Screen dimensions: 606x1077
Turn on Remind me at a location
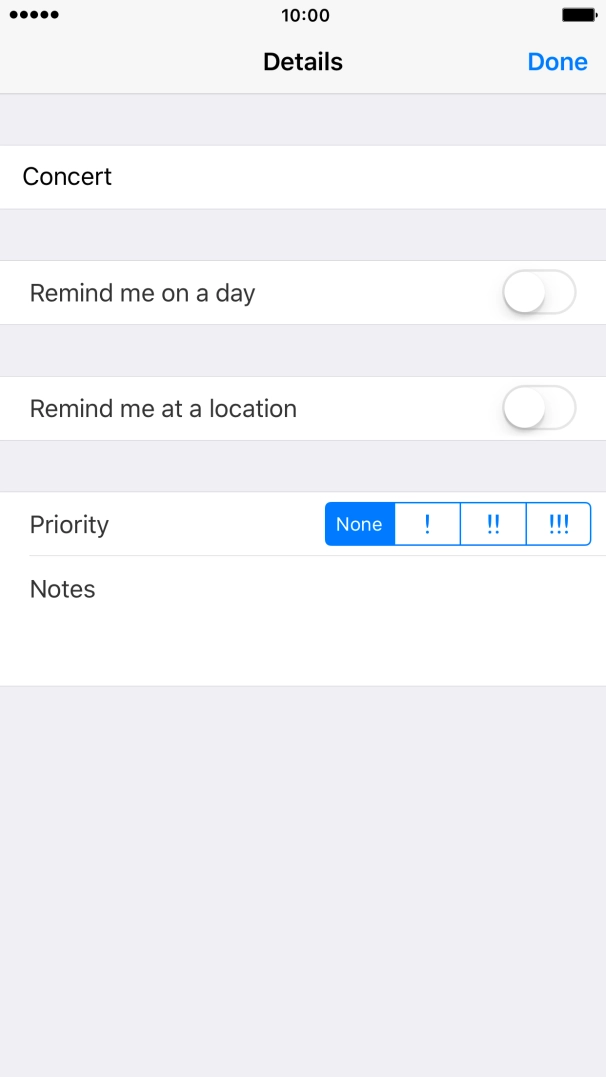tap(539, 409)
